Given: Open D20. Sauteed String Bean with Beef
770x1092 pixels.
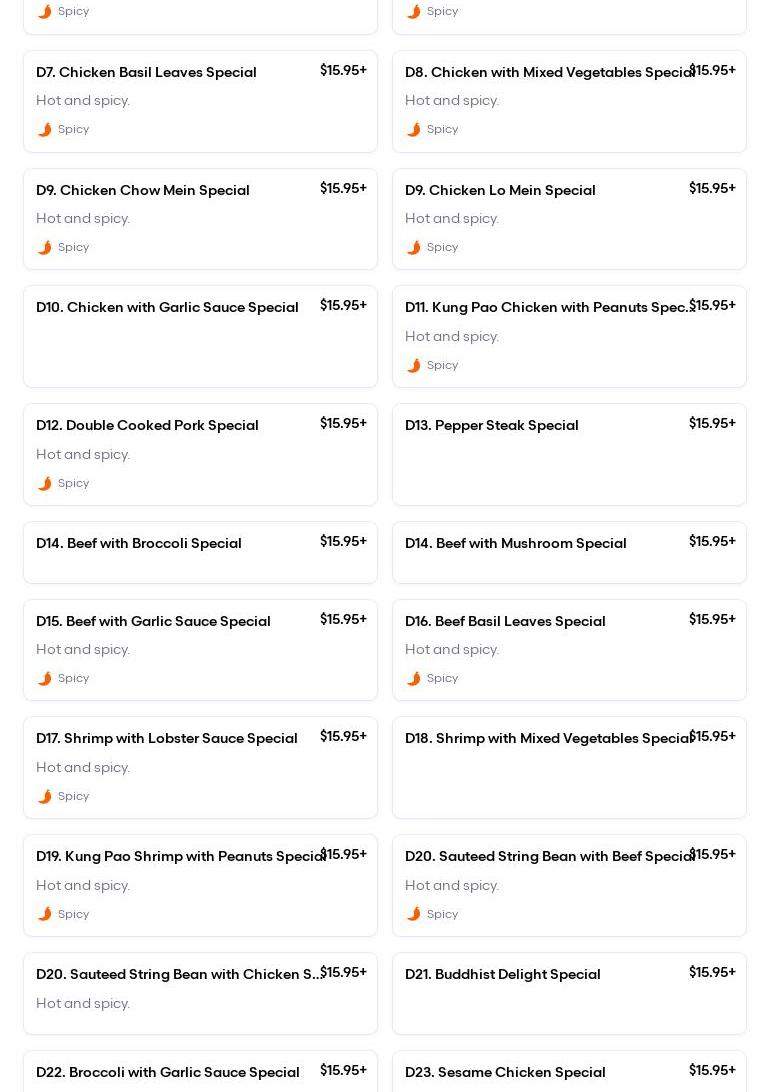Looking at the screenshot, I should pos(548,857).
